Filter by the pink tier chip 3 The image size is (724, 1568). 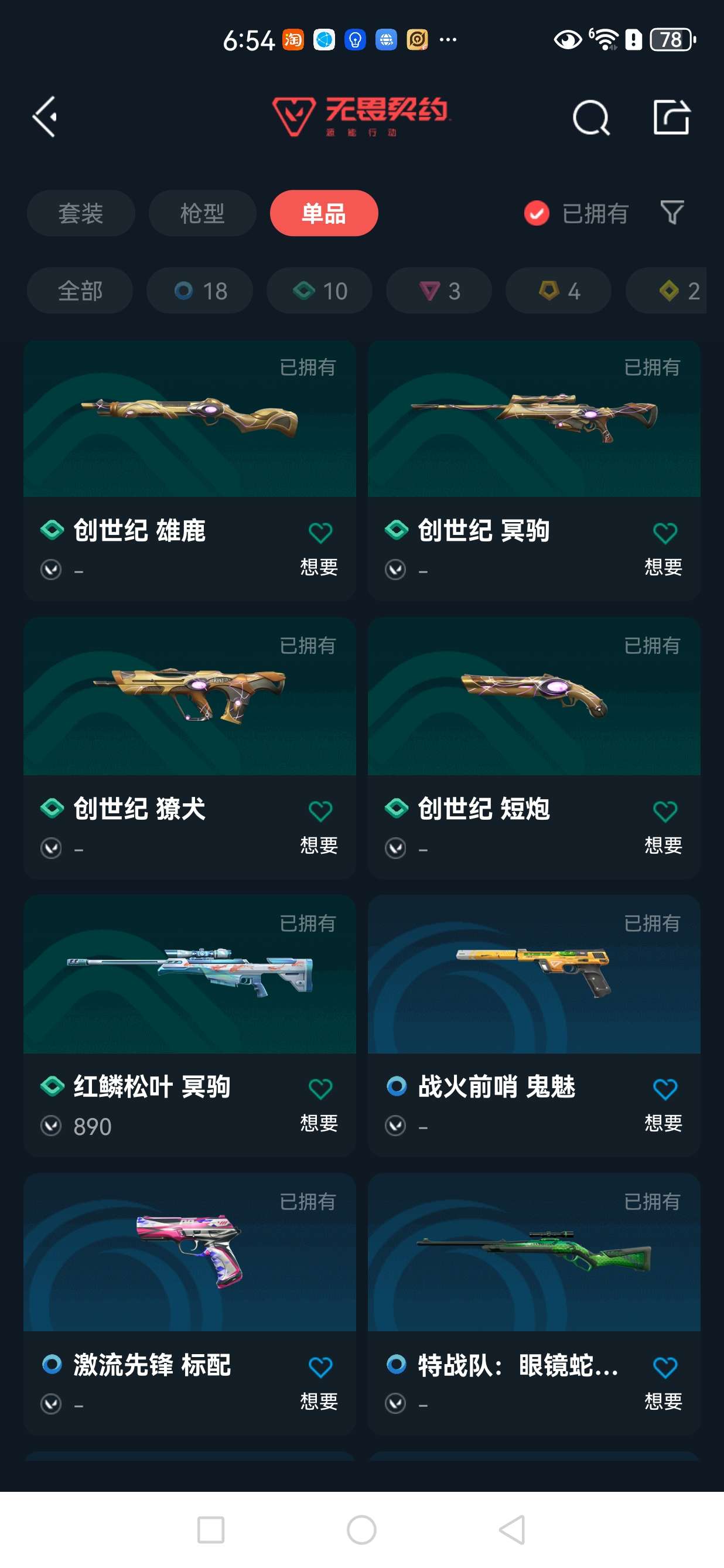[439, 291]
